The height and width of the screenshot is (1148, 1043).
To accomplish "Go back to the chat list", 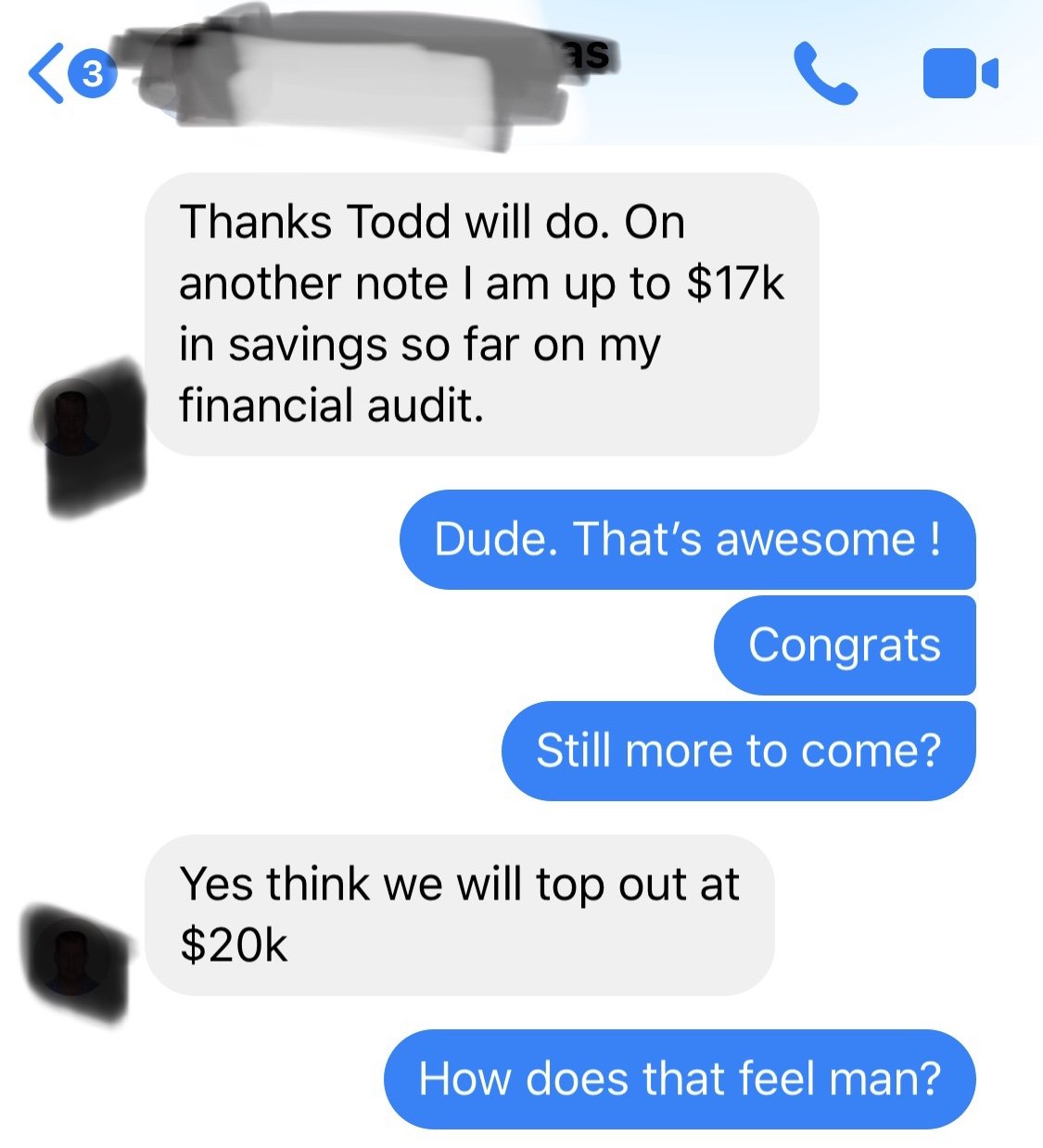I will (x=48, y=73).
